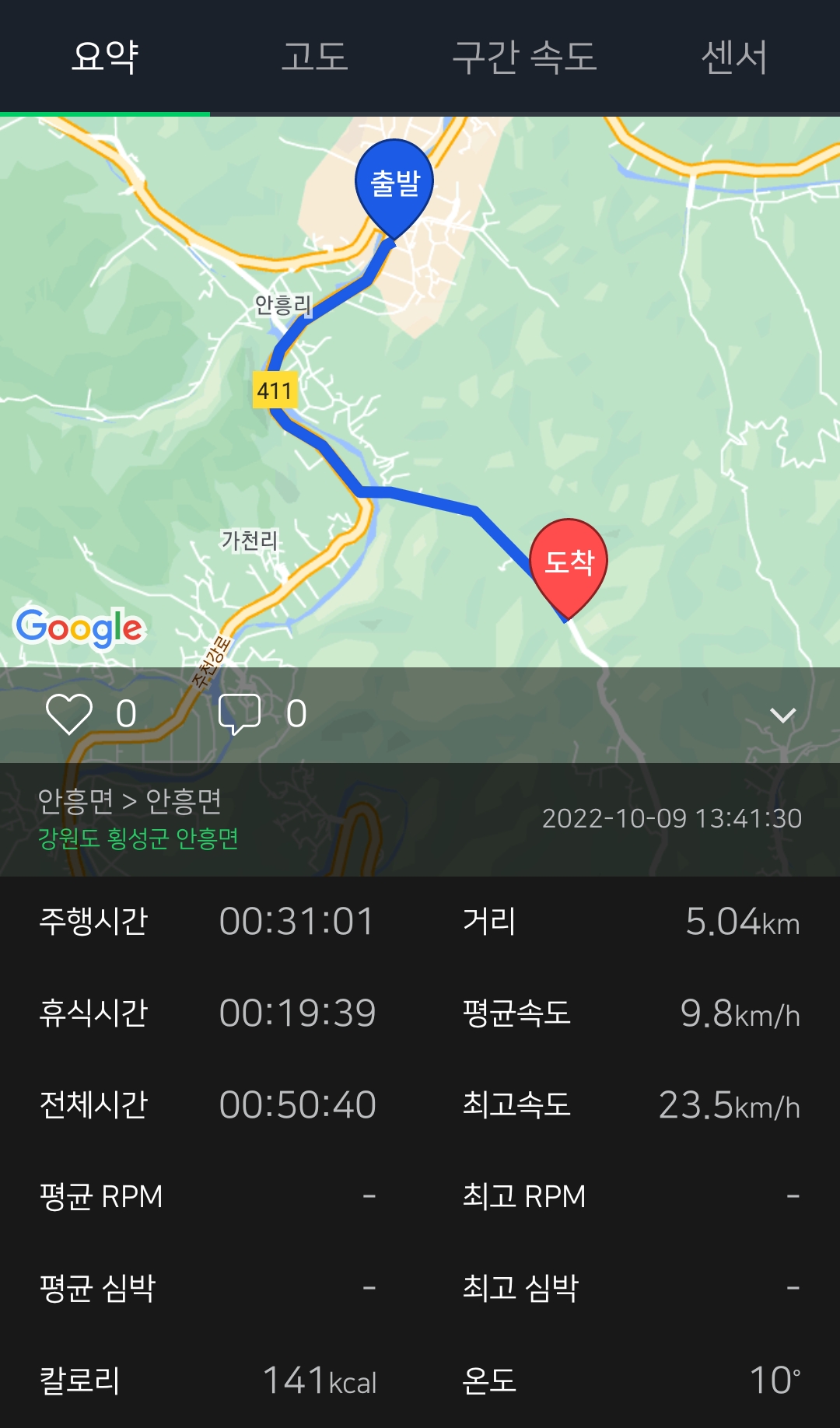Like this ride with the heart icon
This screenshot has height=1428, width=840.
click(x=69, y=714)
